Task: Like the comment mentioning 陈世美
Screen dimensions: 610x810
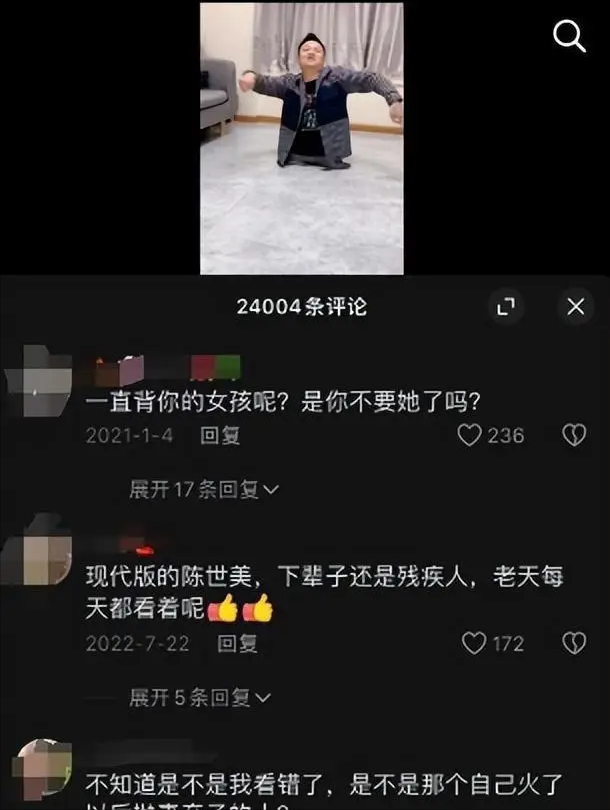Action: coord(474,644)
